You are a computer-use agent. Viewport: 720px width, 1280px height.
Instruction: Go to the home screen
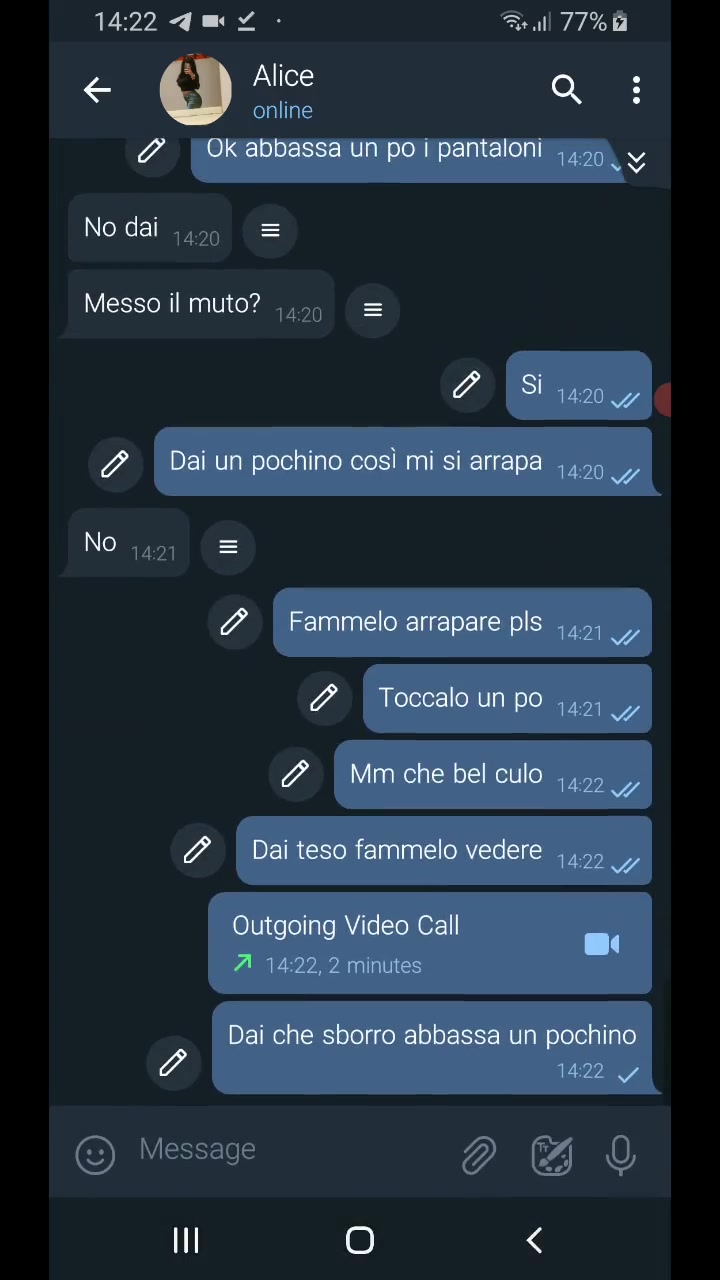tap(360, 1241)
